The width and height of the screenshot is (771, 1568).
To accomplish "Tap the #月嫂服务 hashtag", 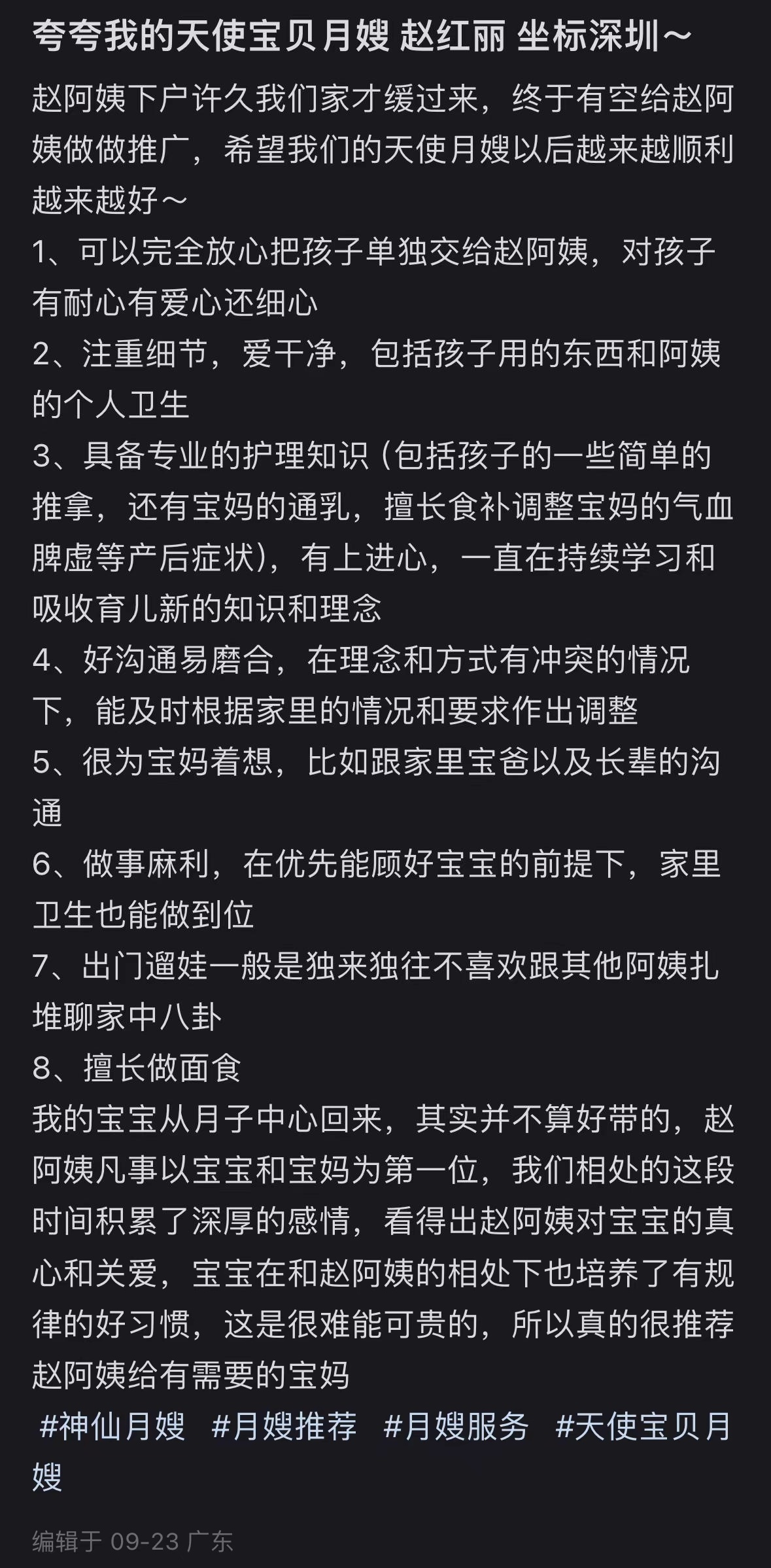I will [x=456, y=1426].
